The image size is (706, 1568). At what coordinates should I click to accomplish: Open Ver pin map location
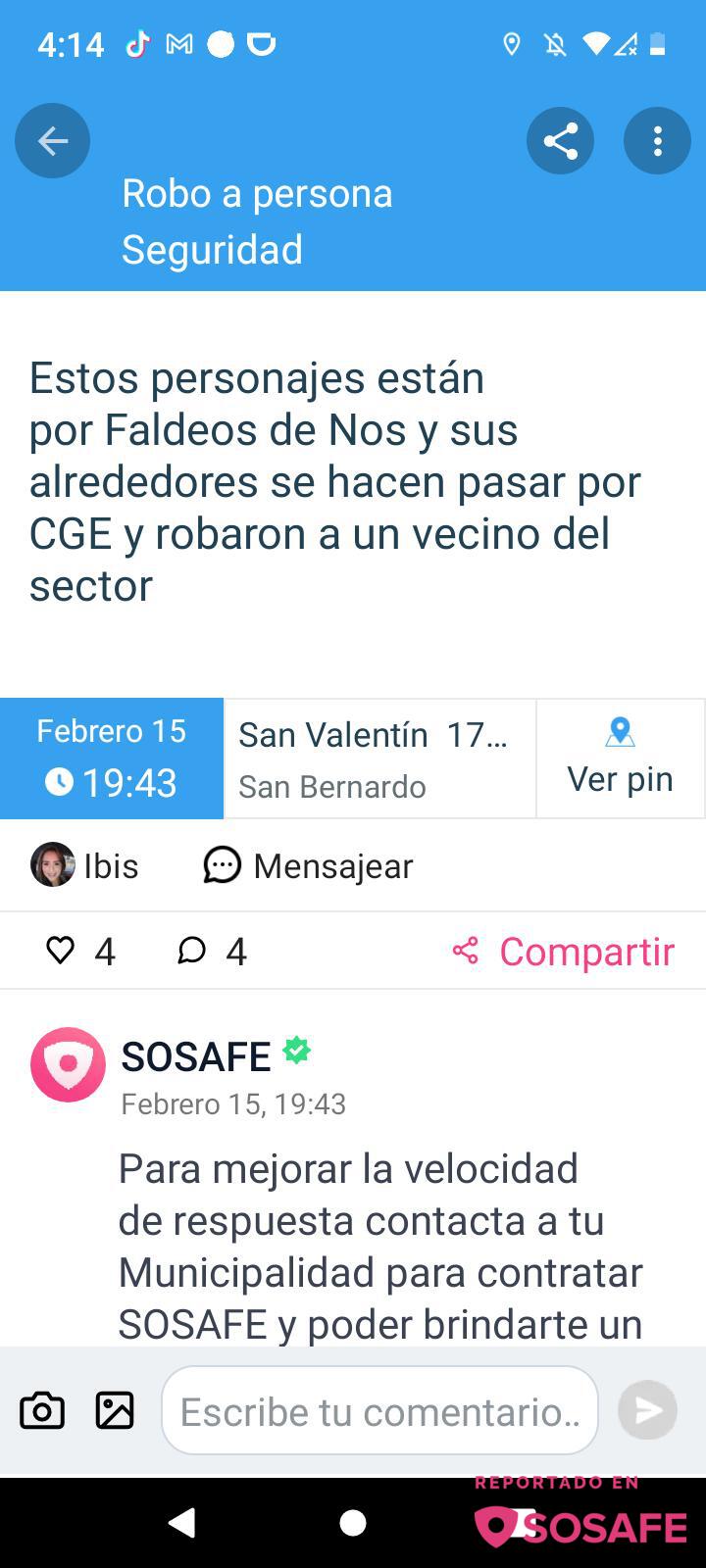pyautogui.click(x=620, y=759)
